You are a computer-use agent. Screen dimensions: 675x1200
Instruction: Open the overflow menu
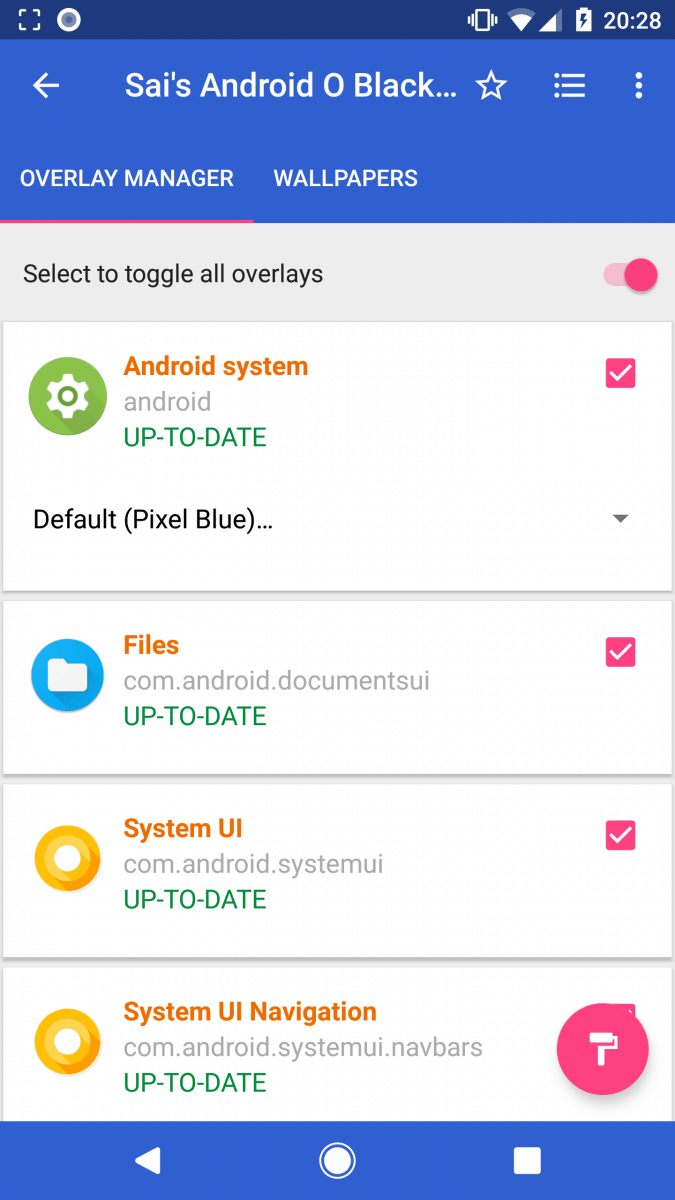tap(638, 86)
